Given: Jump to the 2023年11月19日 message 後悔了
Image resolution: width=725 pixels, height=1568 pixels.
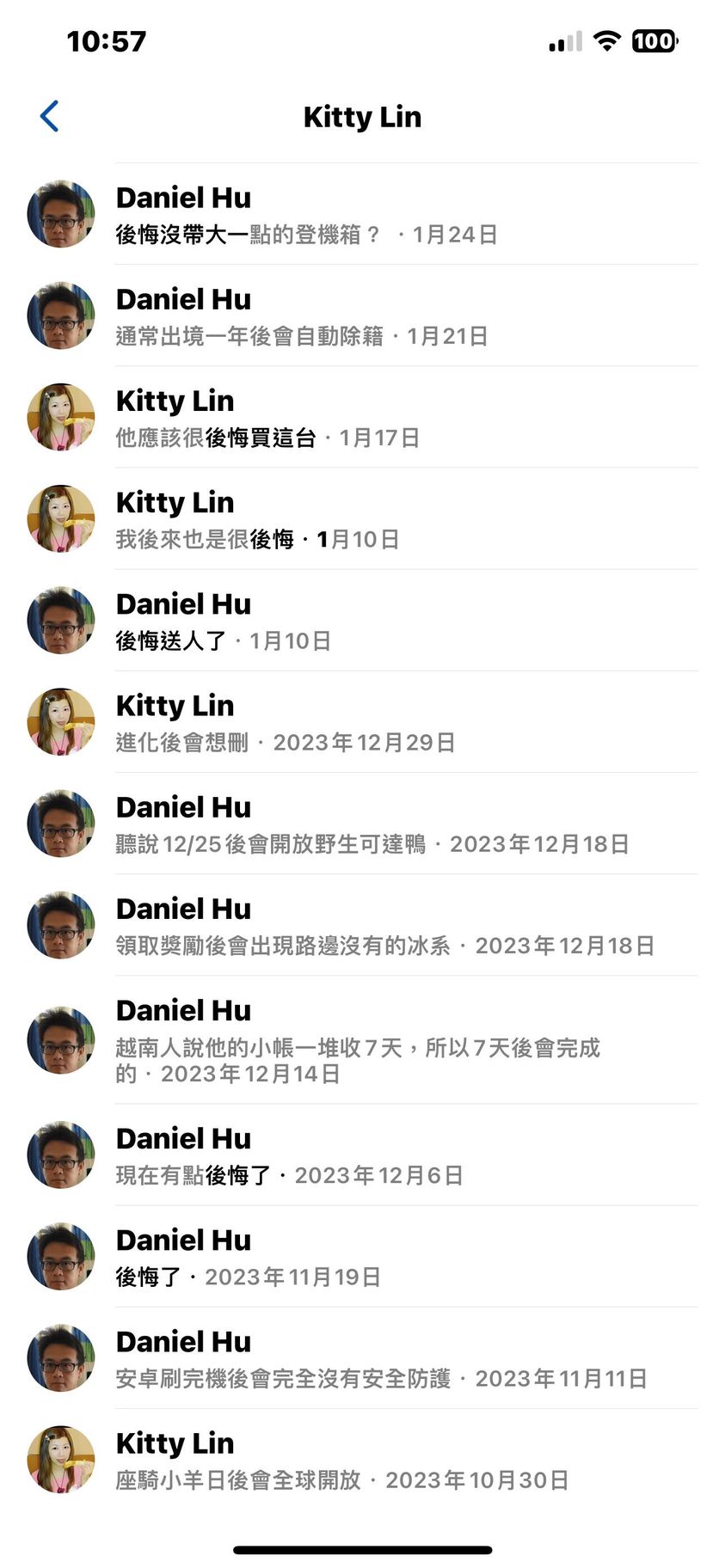Looking at the screenshot, I should 361,1256.
